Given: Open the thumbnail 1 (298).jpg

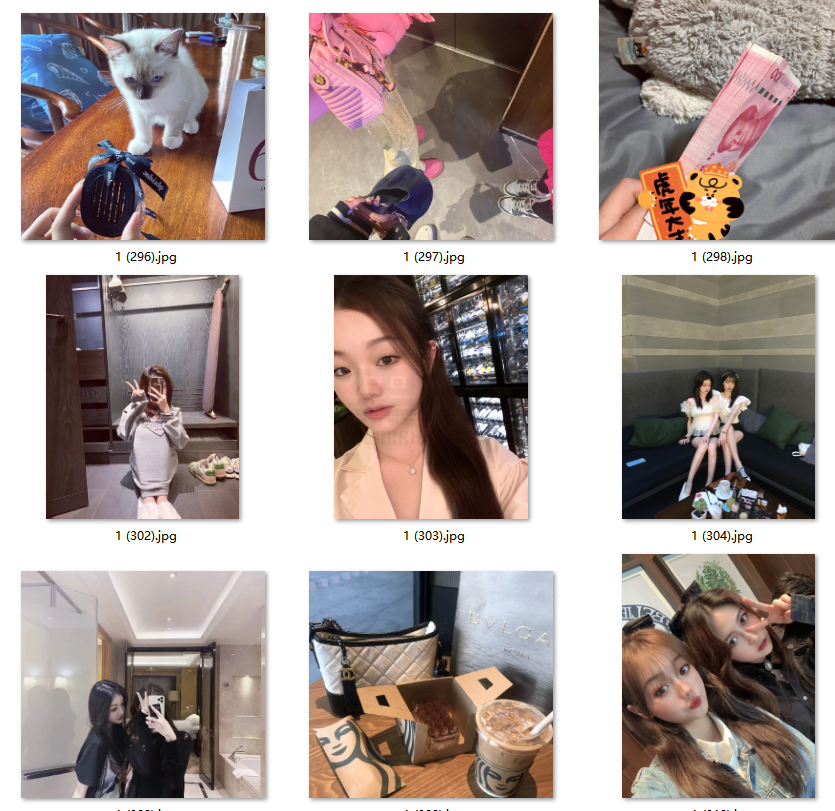Looking at the screenshot, I should point(716,127).
